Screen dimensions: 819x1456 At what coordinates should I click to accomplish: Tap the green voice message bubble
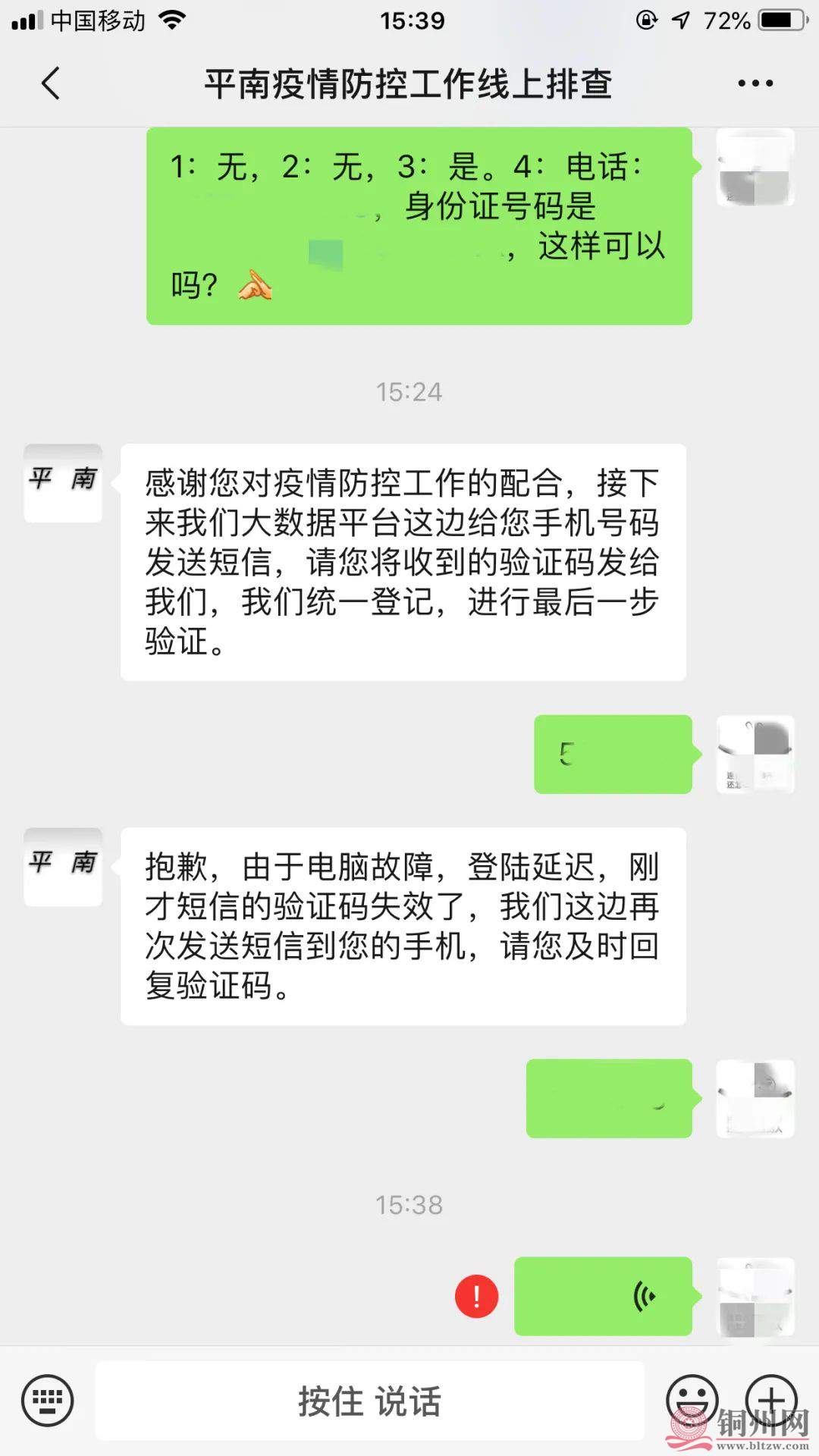point(601,1297)
